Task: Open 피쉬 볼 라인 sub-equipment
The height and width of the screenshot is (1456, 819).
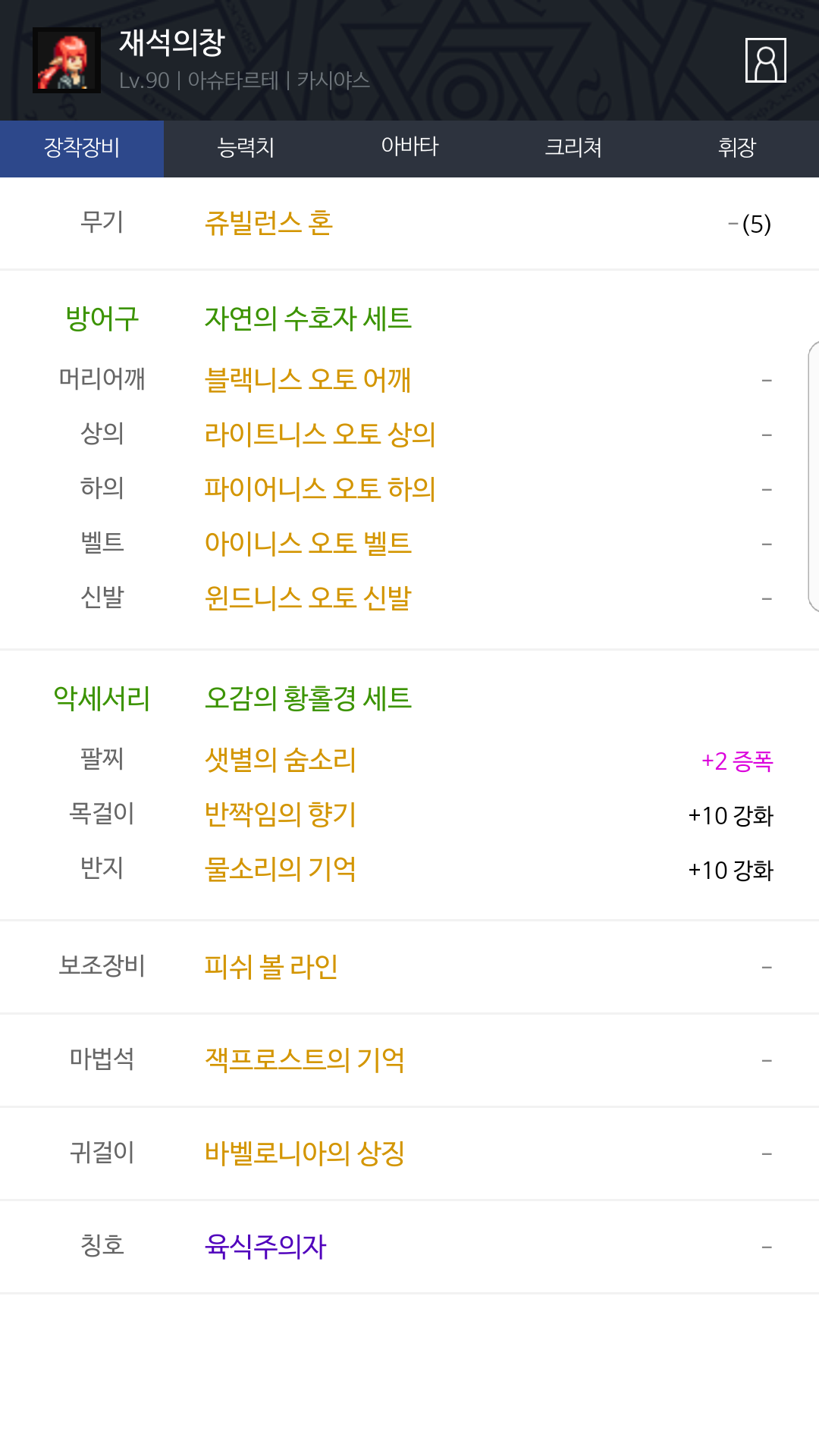Action: coord(271,967)
